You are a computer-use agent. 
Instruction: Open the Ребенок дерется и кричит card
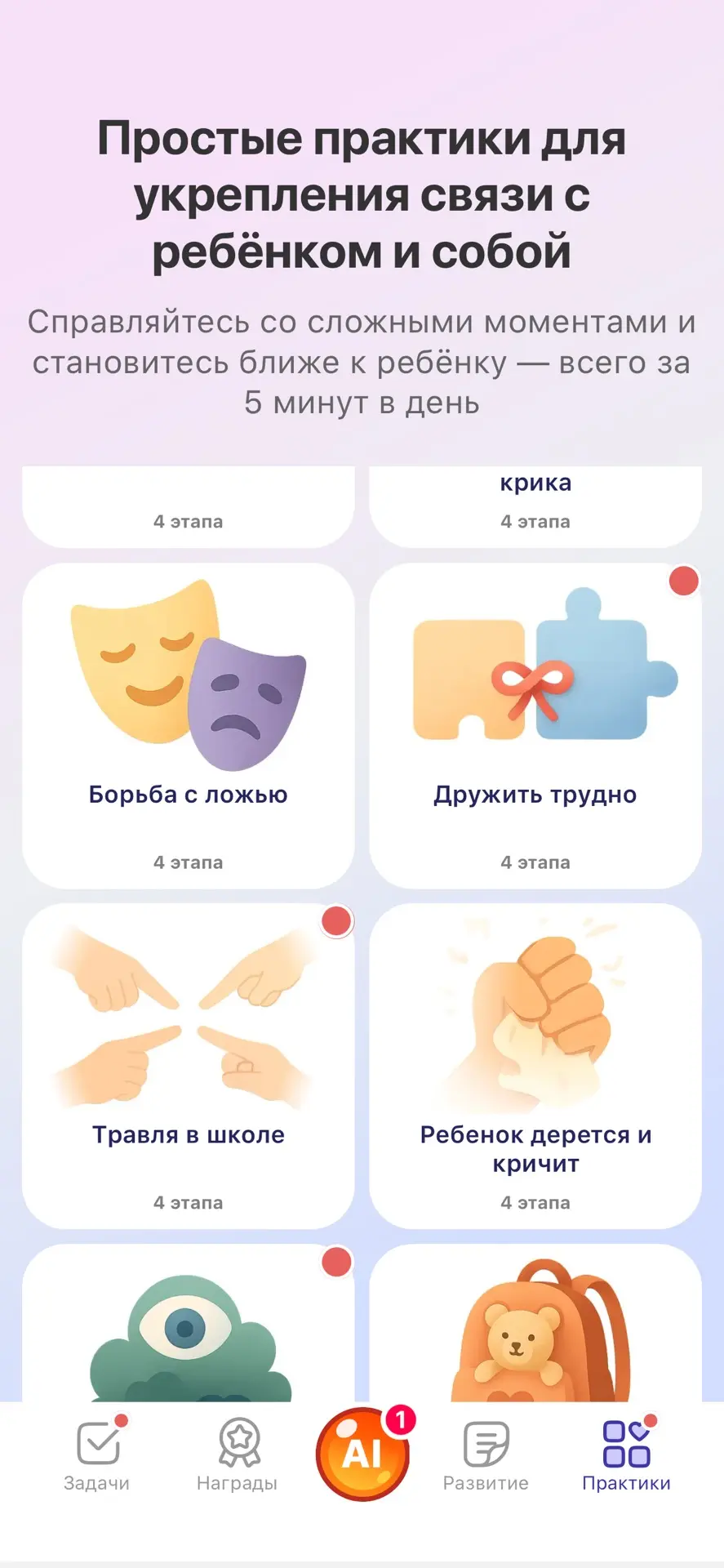(535, 1066)
